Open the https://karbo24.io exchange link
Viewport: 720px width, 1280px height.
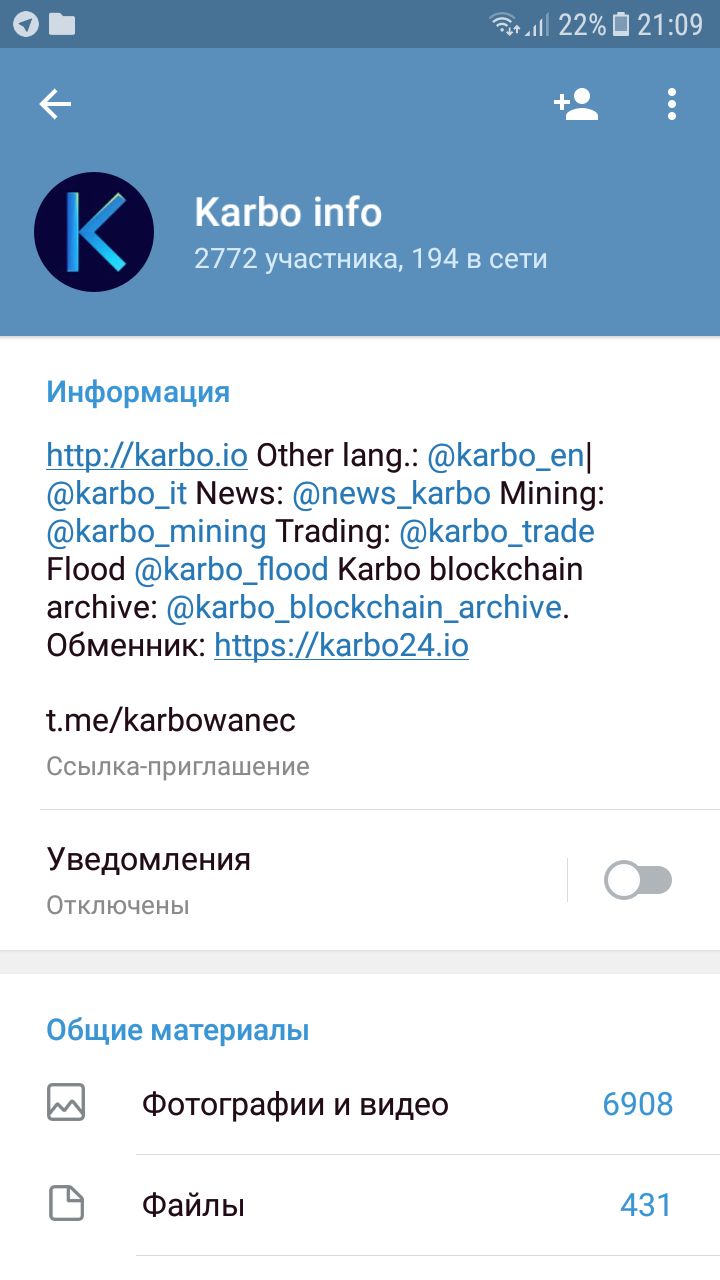[x=341, y=645]
